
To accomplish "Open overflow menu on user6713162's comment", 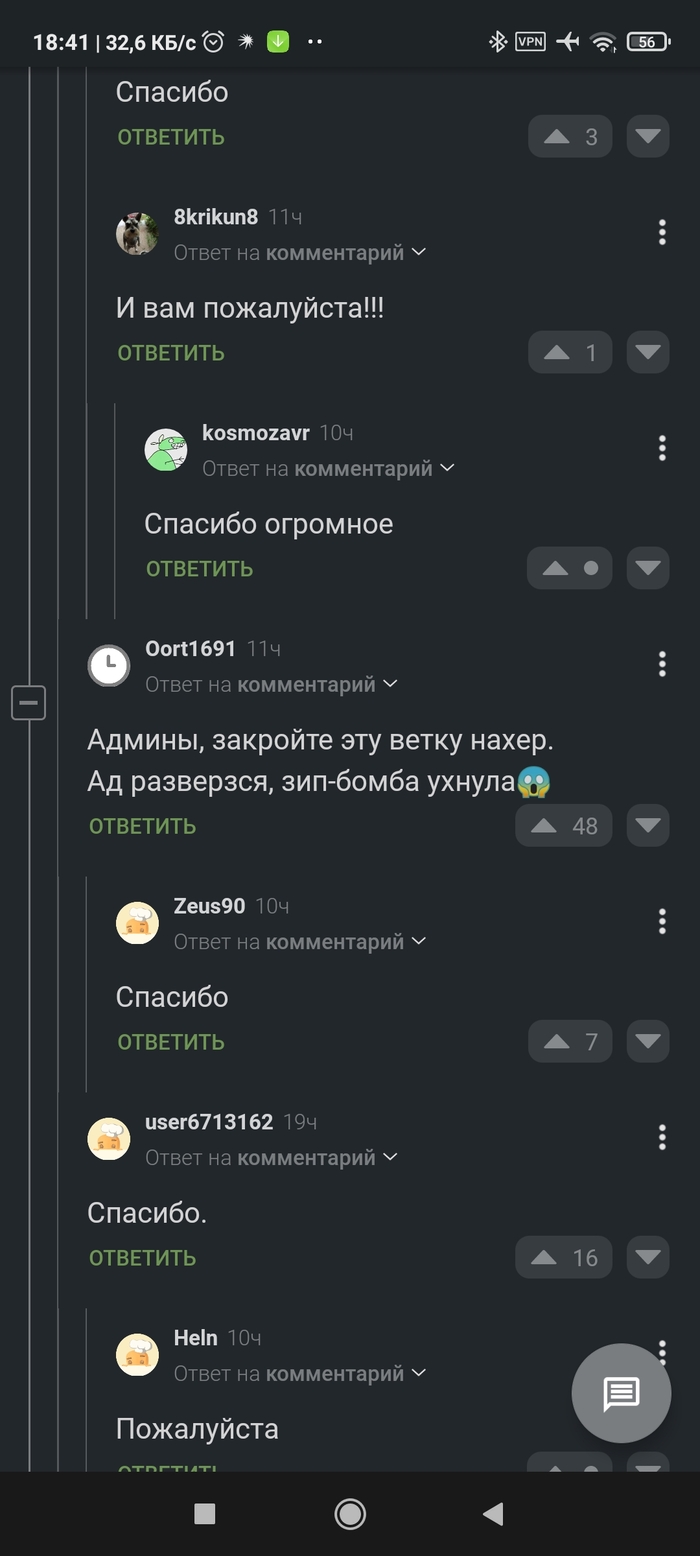I will 662,1137.
